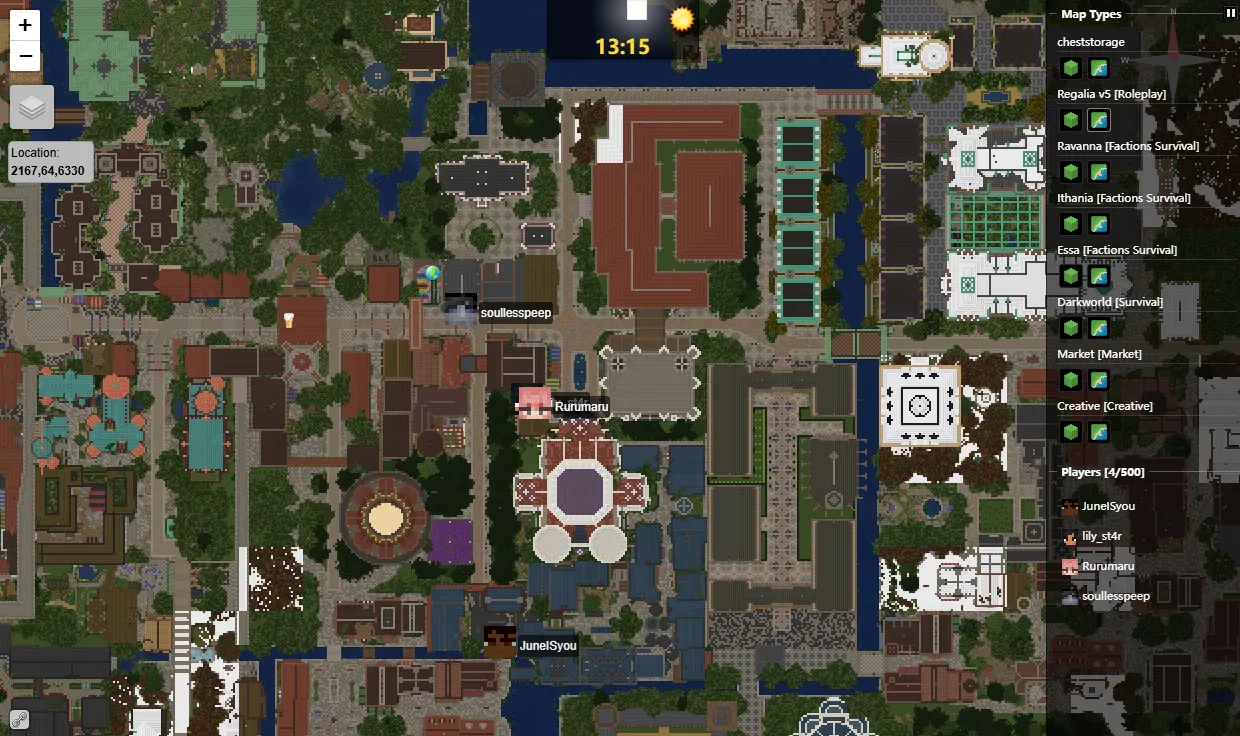This screenshot has width=1240, height=736.
Task: Open Ravanna flat map view
Action: point(1099,172)
